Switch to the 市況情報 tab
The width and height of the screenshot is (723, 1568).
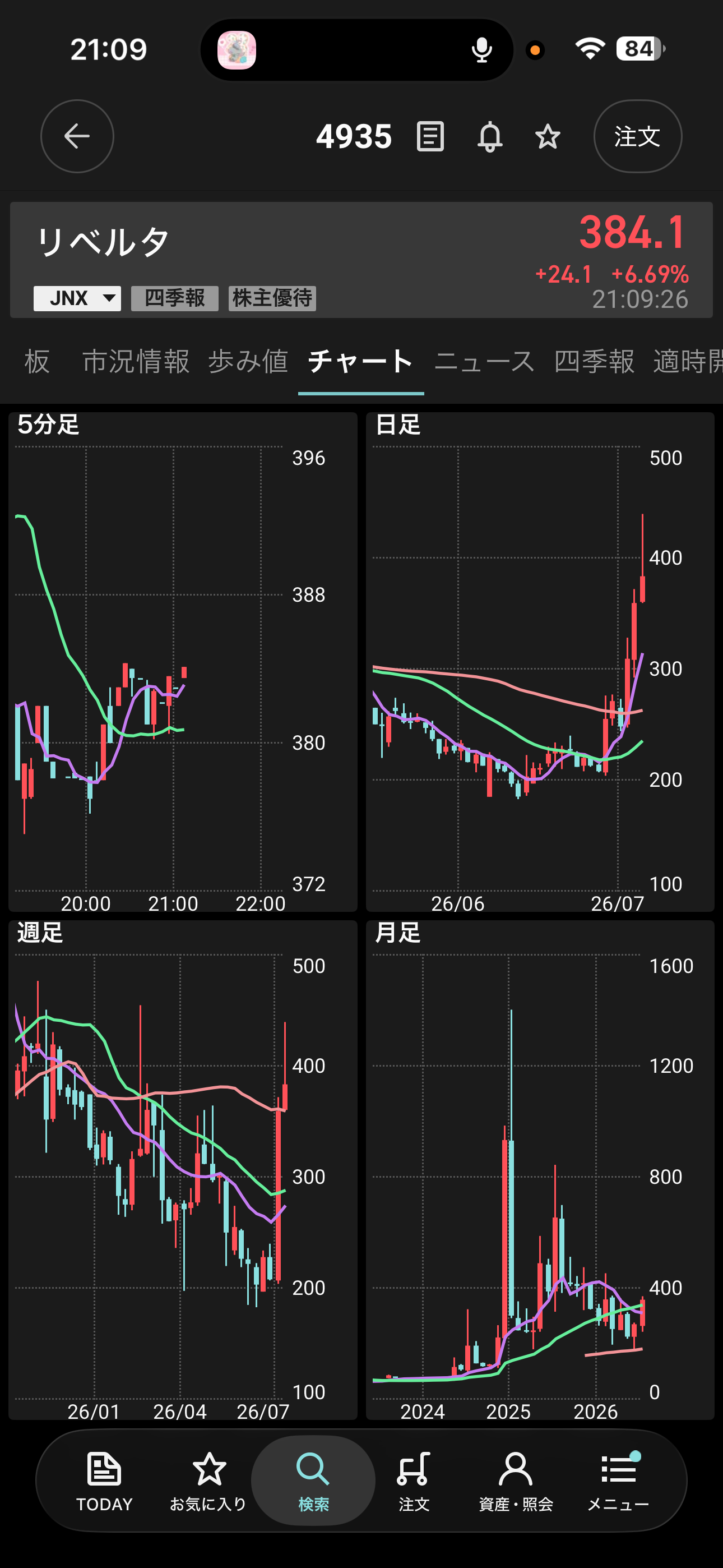136,362
